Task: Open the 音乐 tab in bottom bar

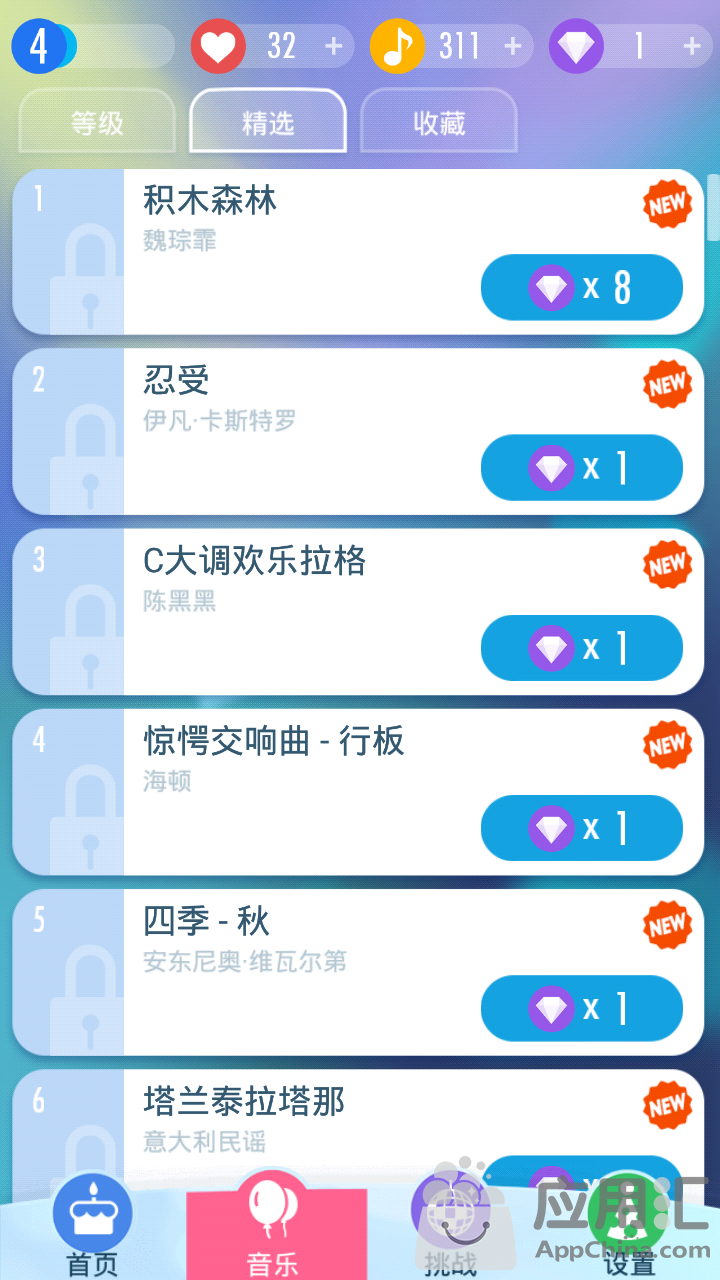Action: [x=273, y=1225]
